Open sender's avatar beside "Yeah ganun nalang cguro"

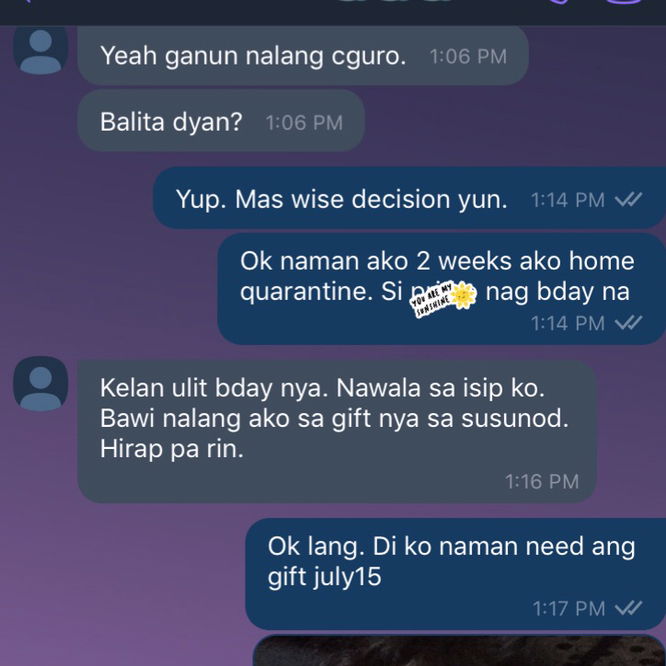pos(40,50)
